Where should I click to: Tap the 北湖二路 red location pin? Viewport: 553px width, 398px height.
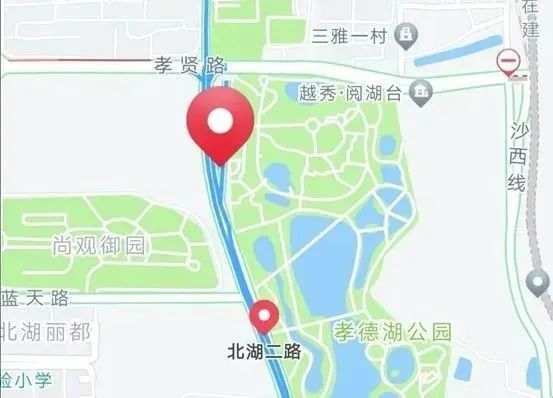click(264, 316)
